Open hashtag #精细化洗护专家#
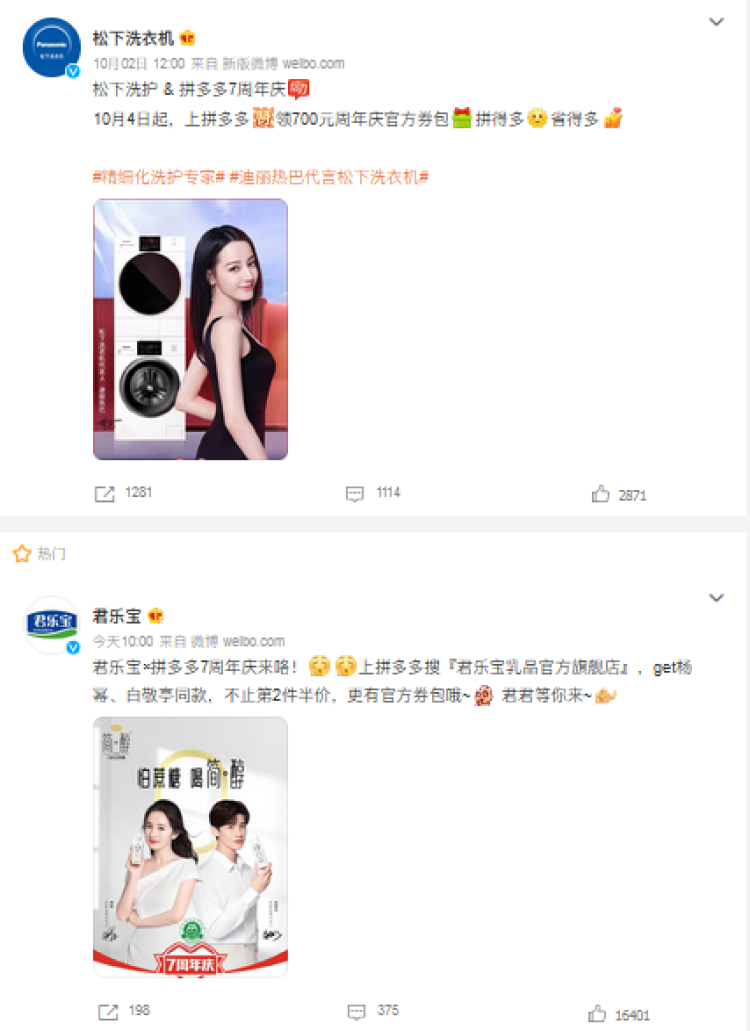Screen dimensions: 750x1031 (x=158, y=176)
